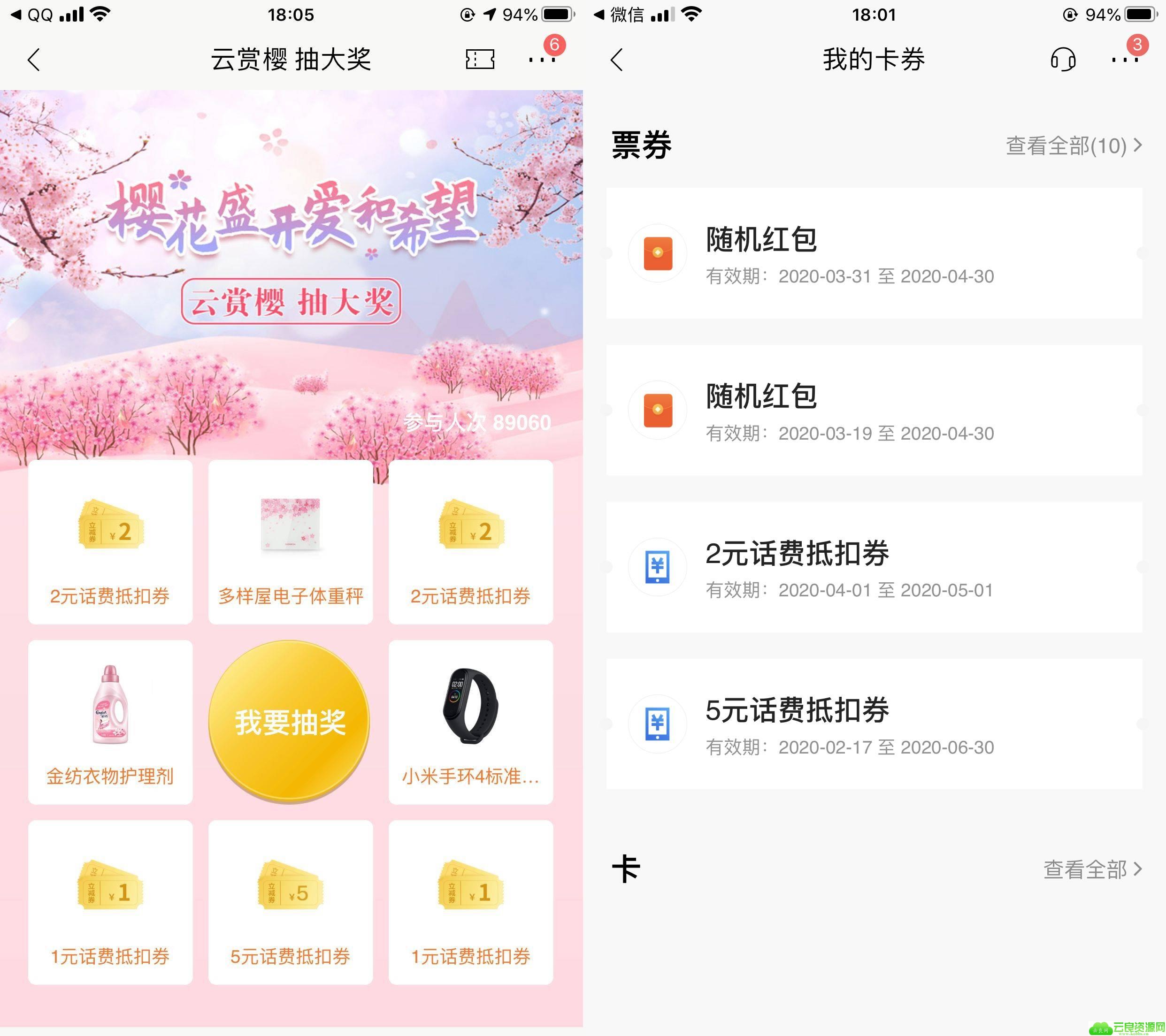The image size is (1166, 1036).
Task: Open 随机红包 valid from 2020-03-31
Action: tap(874, 253)
